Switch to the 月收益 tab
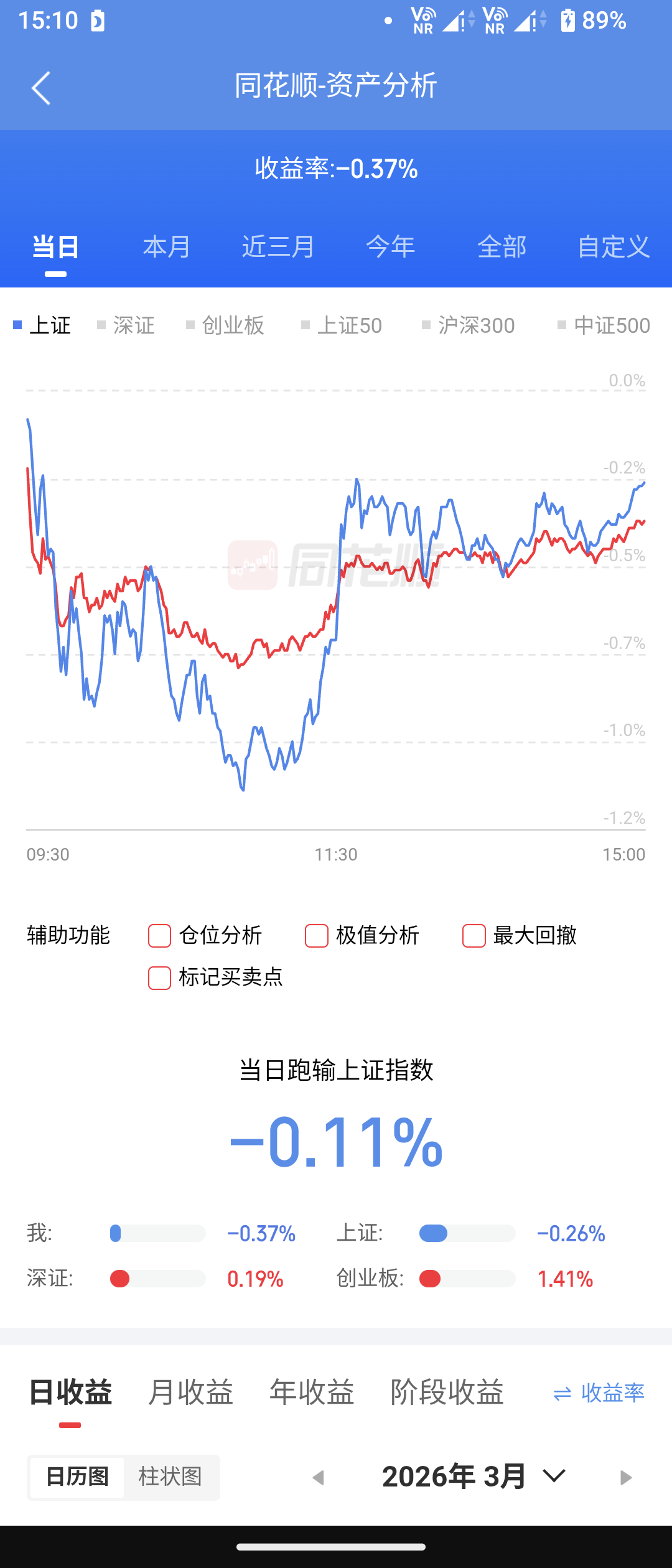The width and height of the screenshot is (672, 1568). (x=190, y=1393)
